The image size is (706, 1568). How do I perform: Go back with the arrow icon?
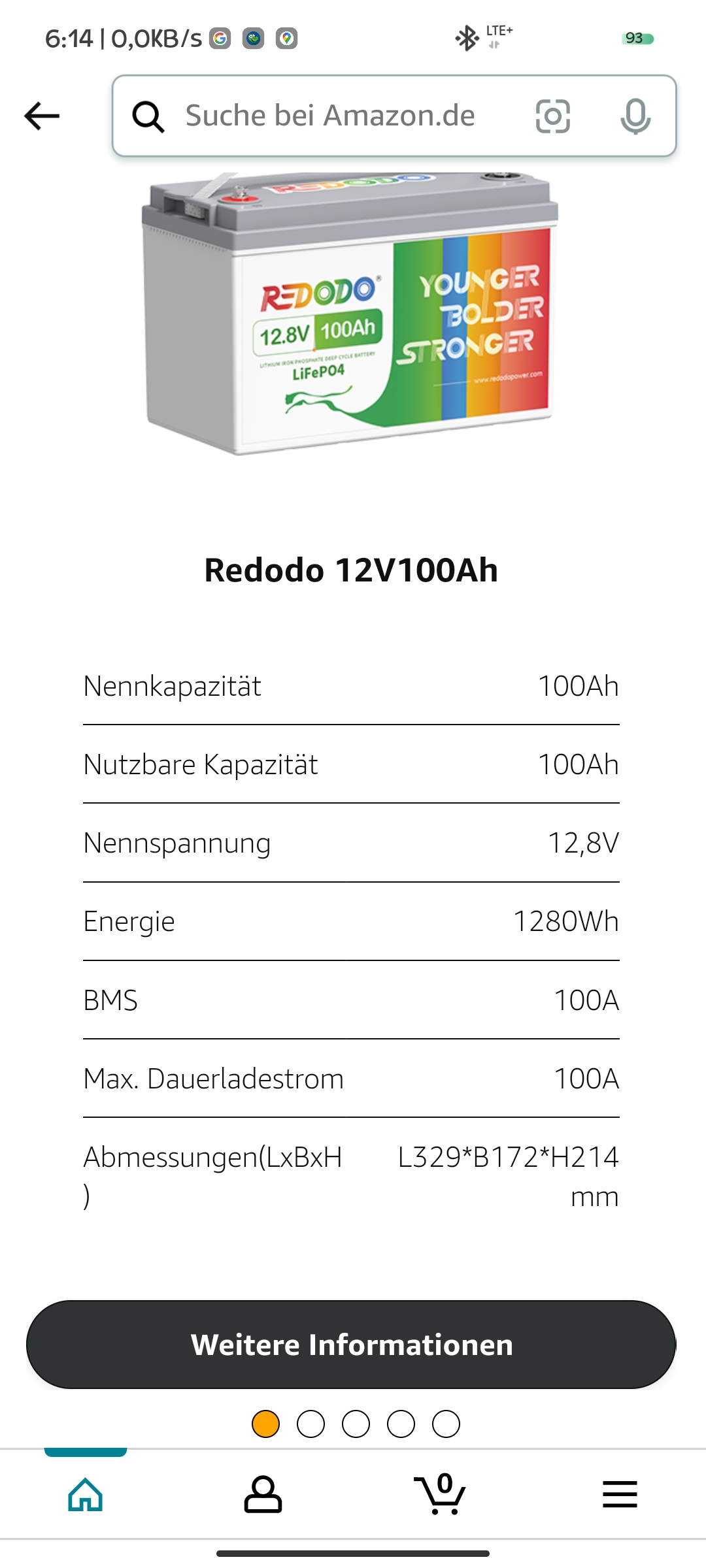[x=42, y=116]
